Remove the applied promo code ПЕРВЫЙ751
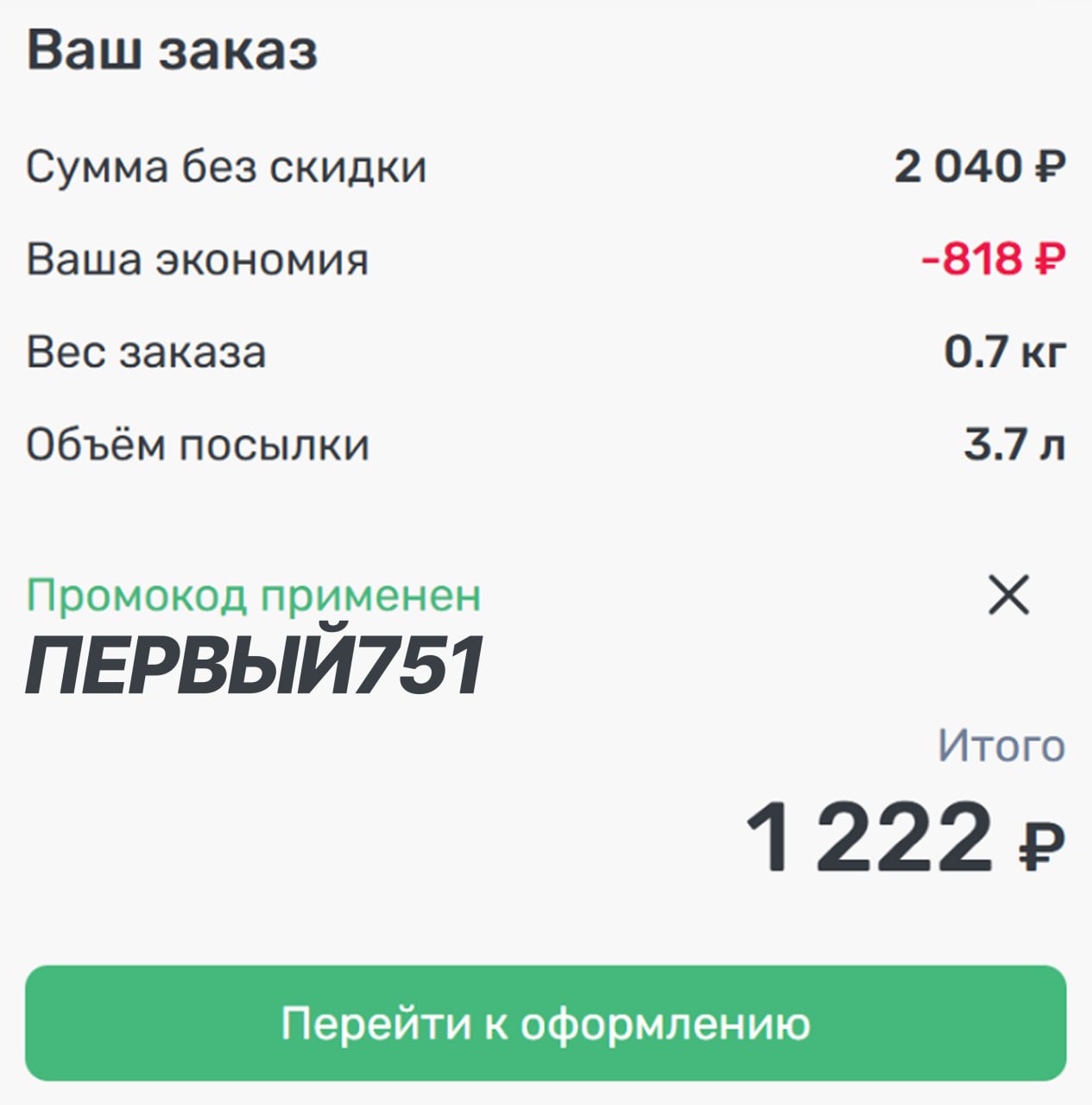This screenshot has height=1105, width=1092. tap(1008, 595)
